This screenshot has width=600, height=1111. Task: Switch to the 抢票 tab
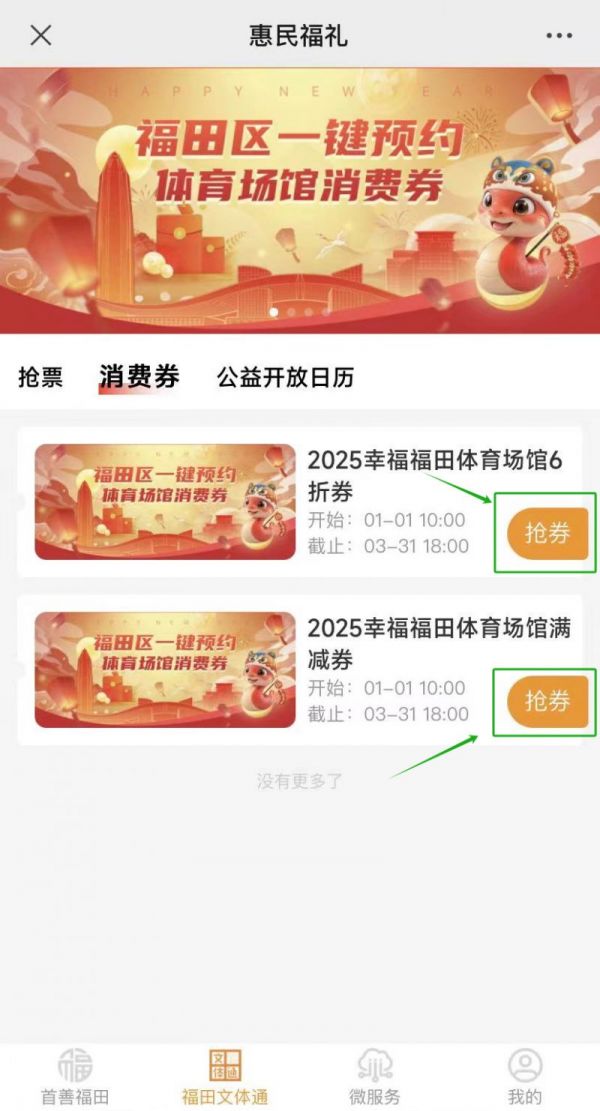coord(40,377)
